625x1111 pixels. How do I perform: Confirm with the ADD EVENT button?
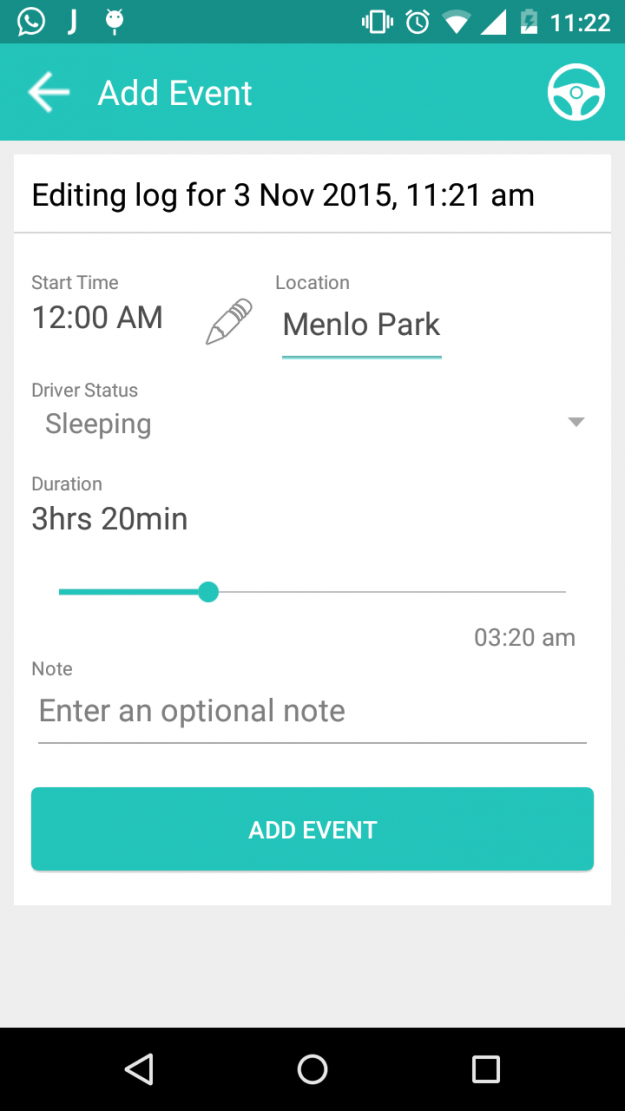(312, 829)
